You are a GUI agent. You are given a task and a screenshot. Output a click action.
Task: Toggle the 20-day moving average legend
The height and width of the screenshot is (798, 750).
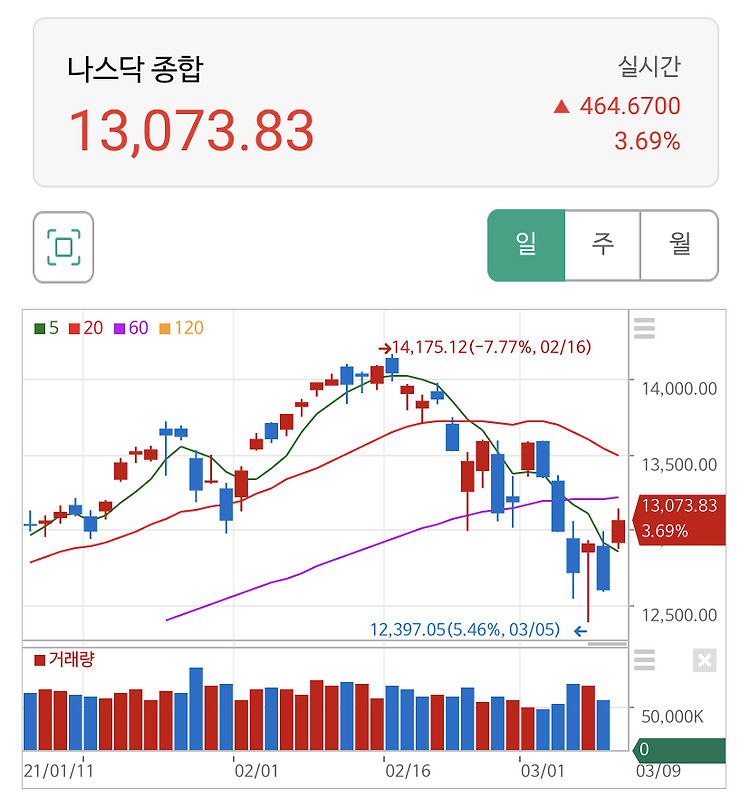(x=86, y=328)
